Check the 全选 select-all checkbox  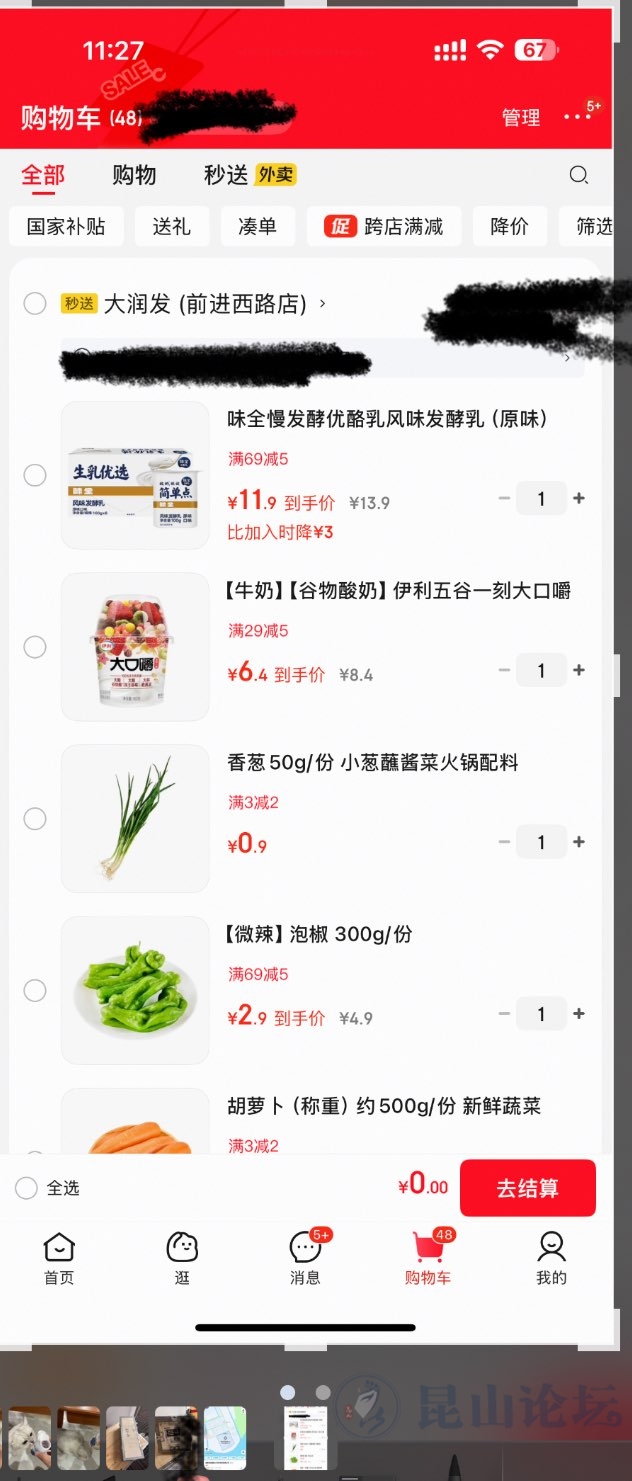pos(26,1188)
